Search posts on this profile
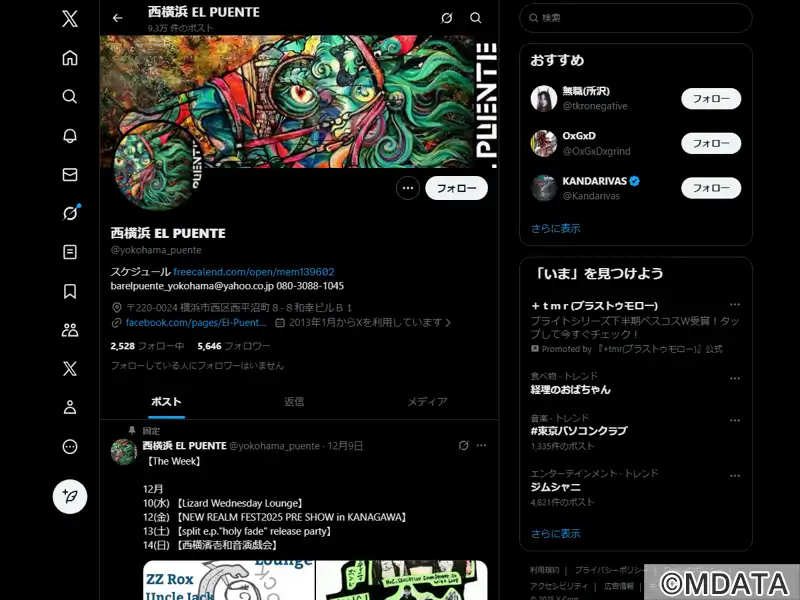This screenshot has height=600, width=800. click(475, 18)
